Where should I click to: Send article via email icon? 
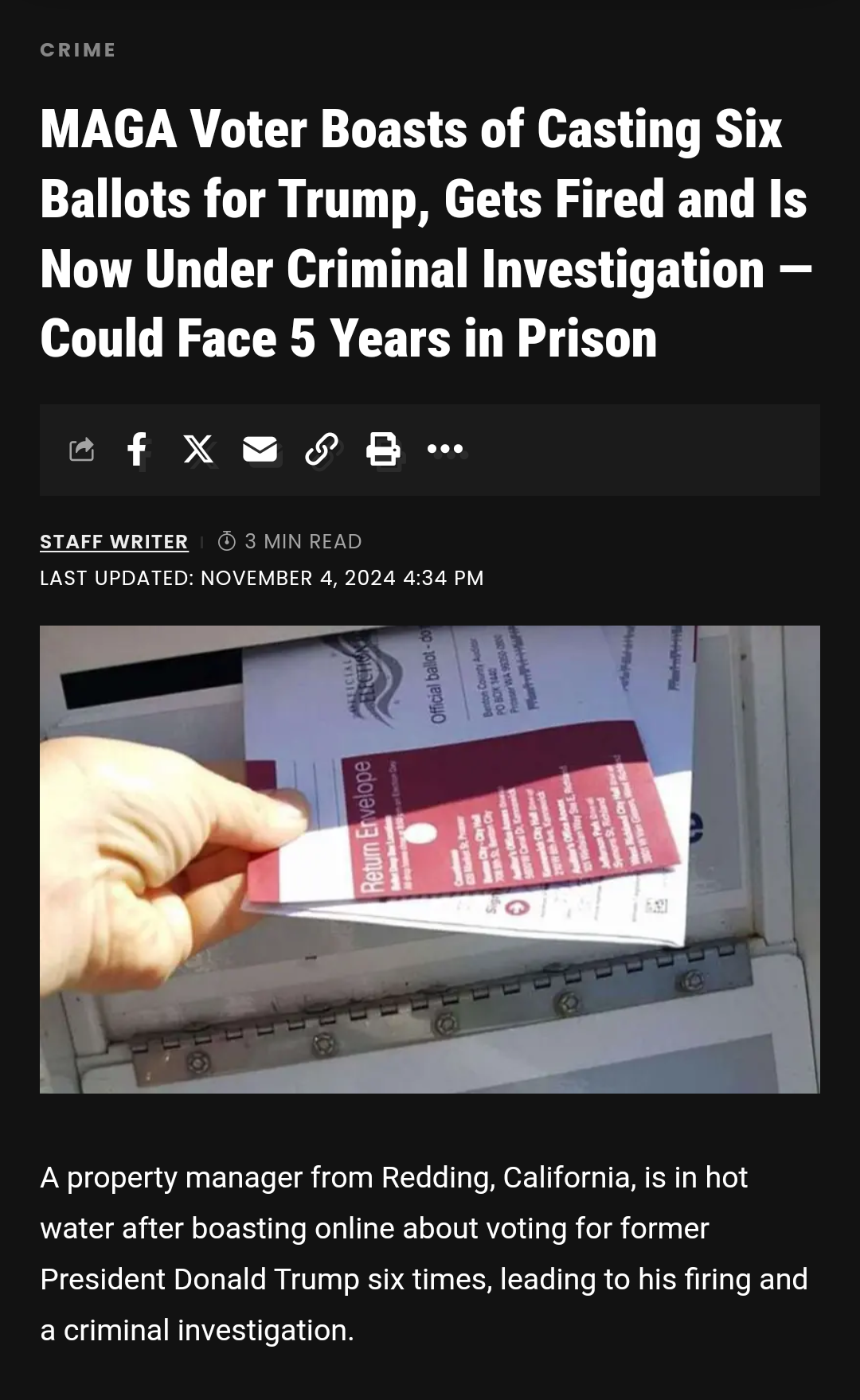click(x=260, y=450)
